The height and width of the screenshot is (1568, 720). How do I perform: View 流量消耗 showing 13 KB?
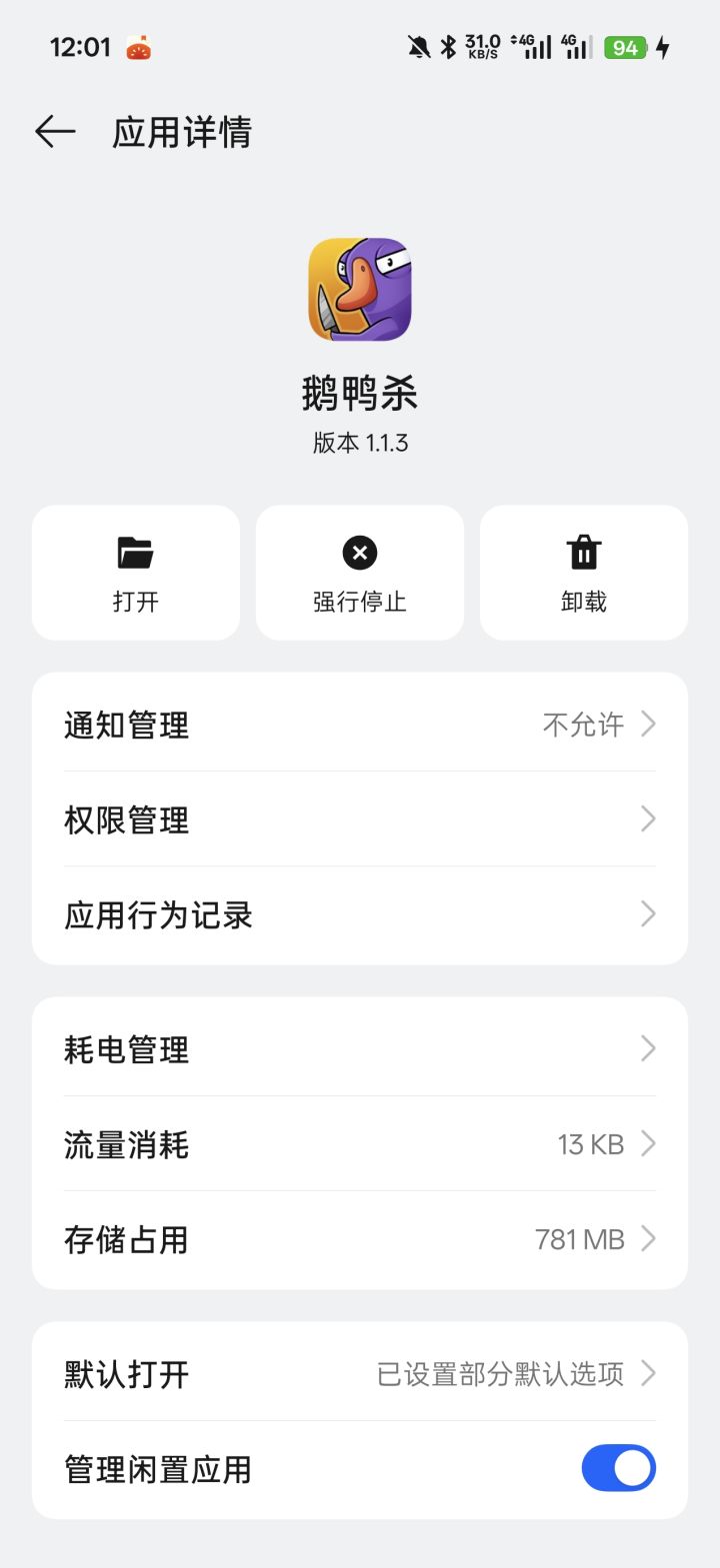360,1144
